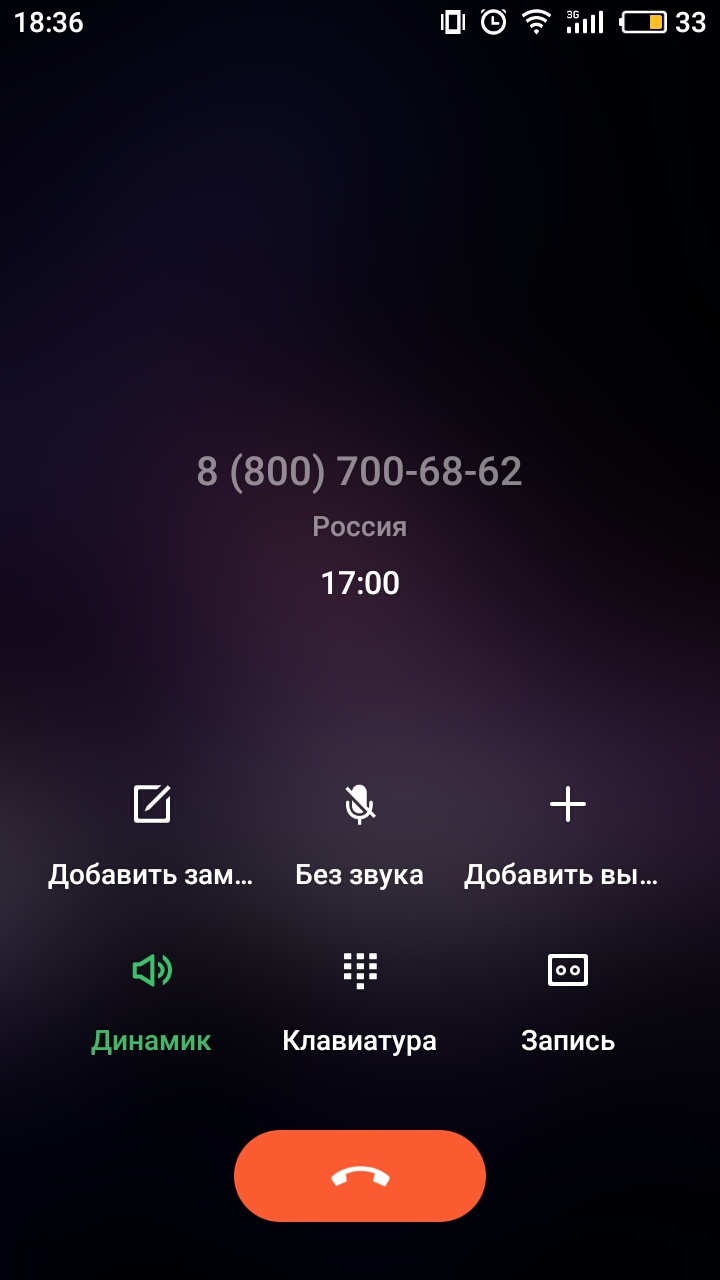The image size is (720, 1280).
Task: Add a note via Добавить зам…
Action: (152, 804)
